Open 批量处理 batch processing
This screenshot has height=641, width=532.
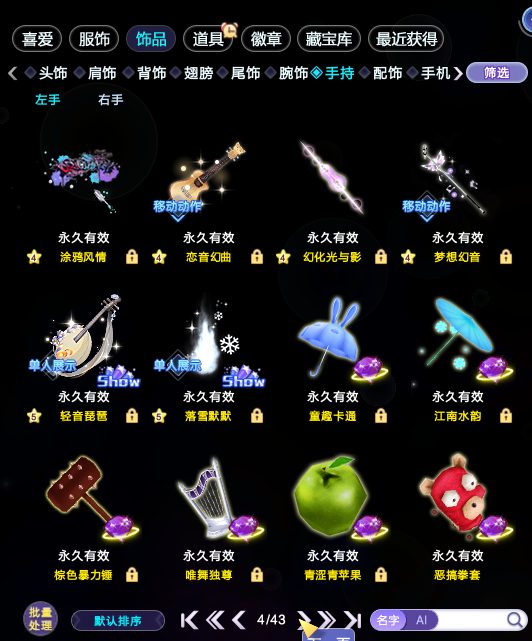40,619
